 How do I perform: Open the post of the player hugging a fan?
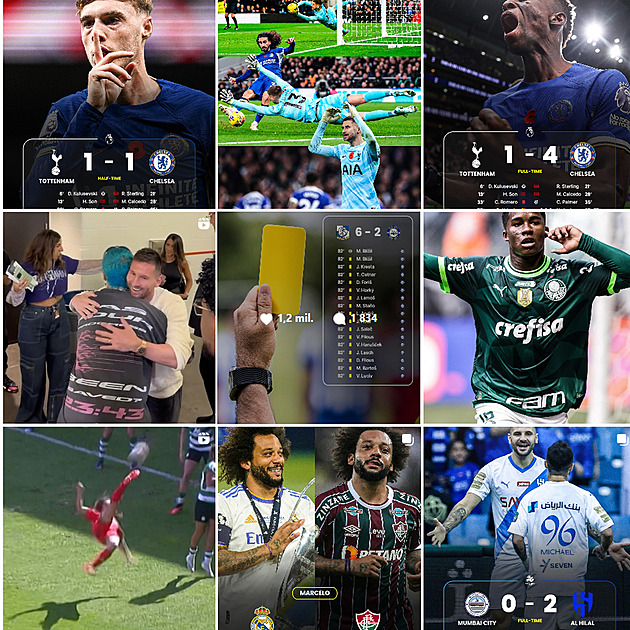click(108, 318)
